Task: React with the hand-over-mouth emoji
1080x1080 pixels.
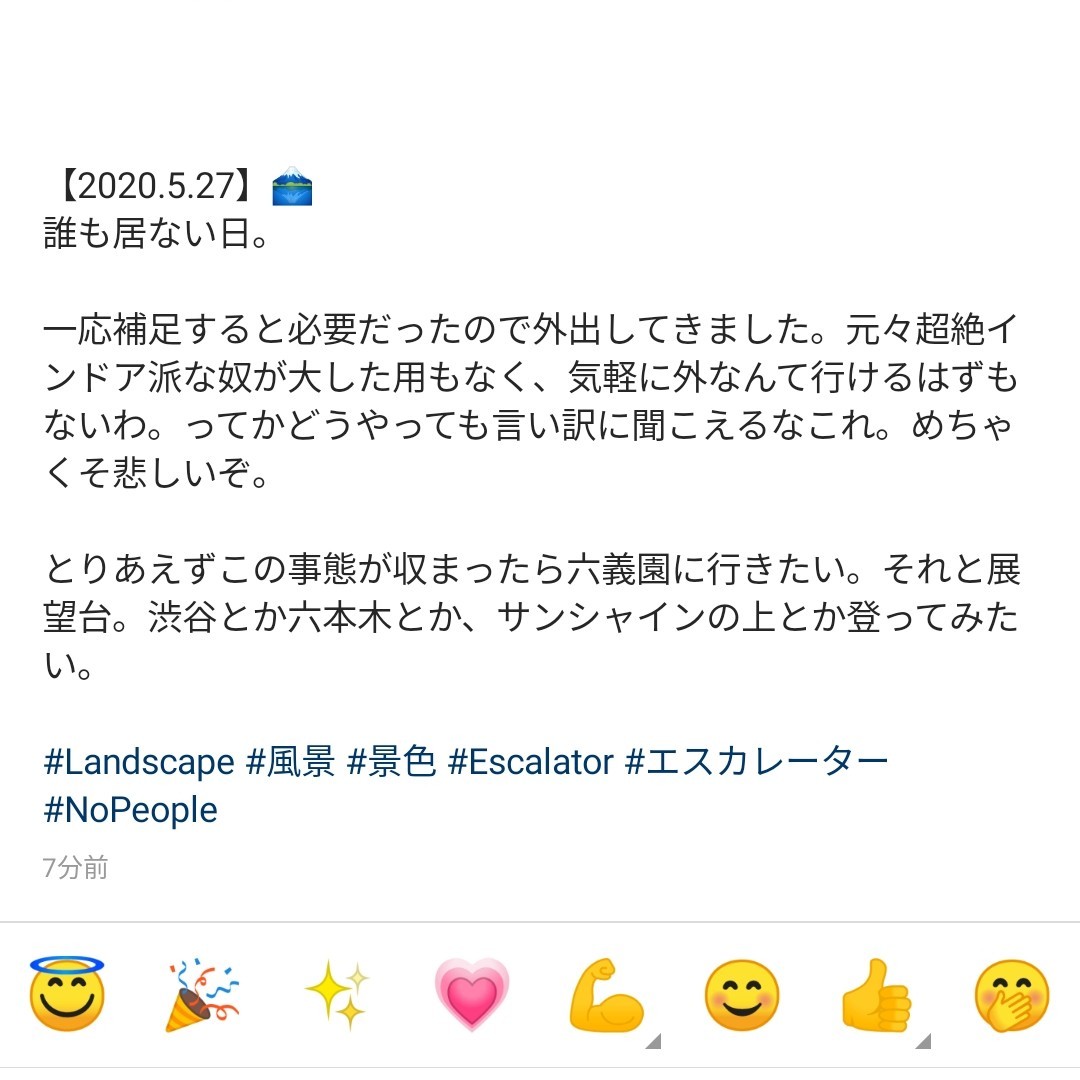Action: [1012, 994]
